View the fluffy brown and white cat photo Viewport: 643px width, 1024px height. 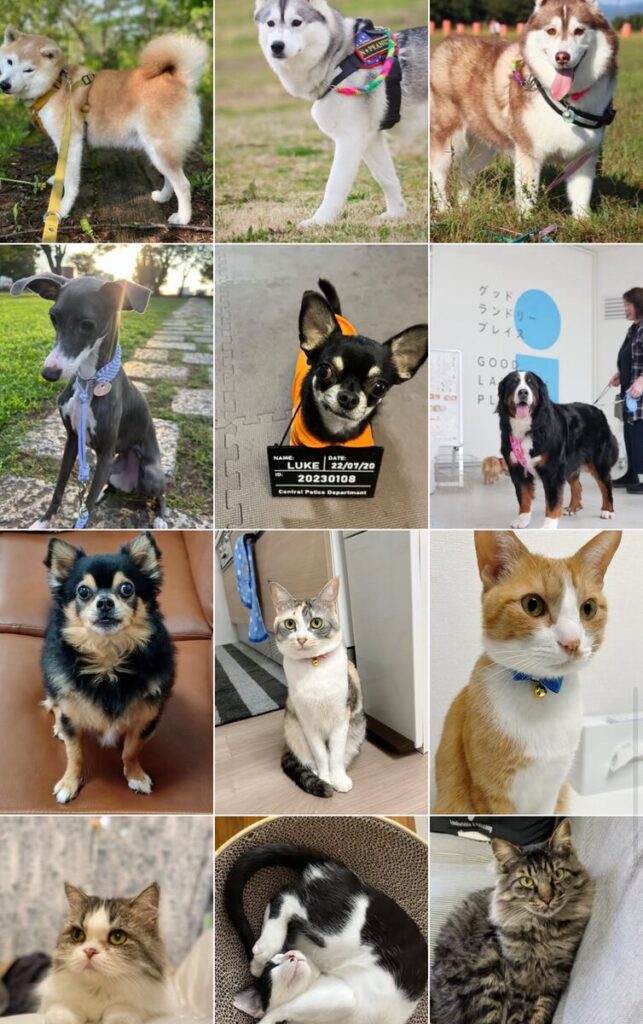(x=106, y=920)
